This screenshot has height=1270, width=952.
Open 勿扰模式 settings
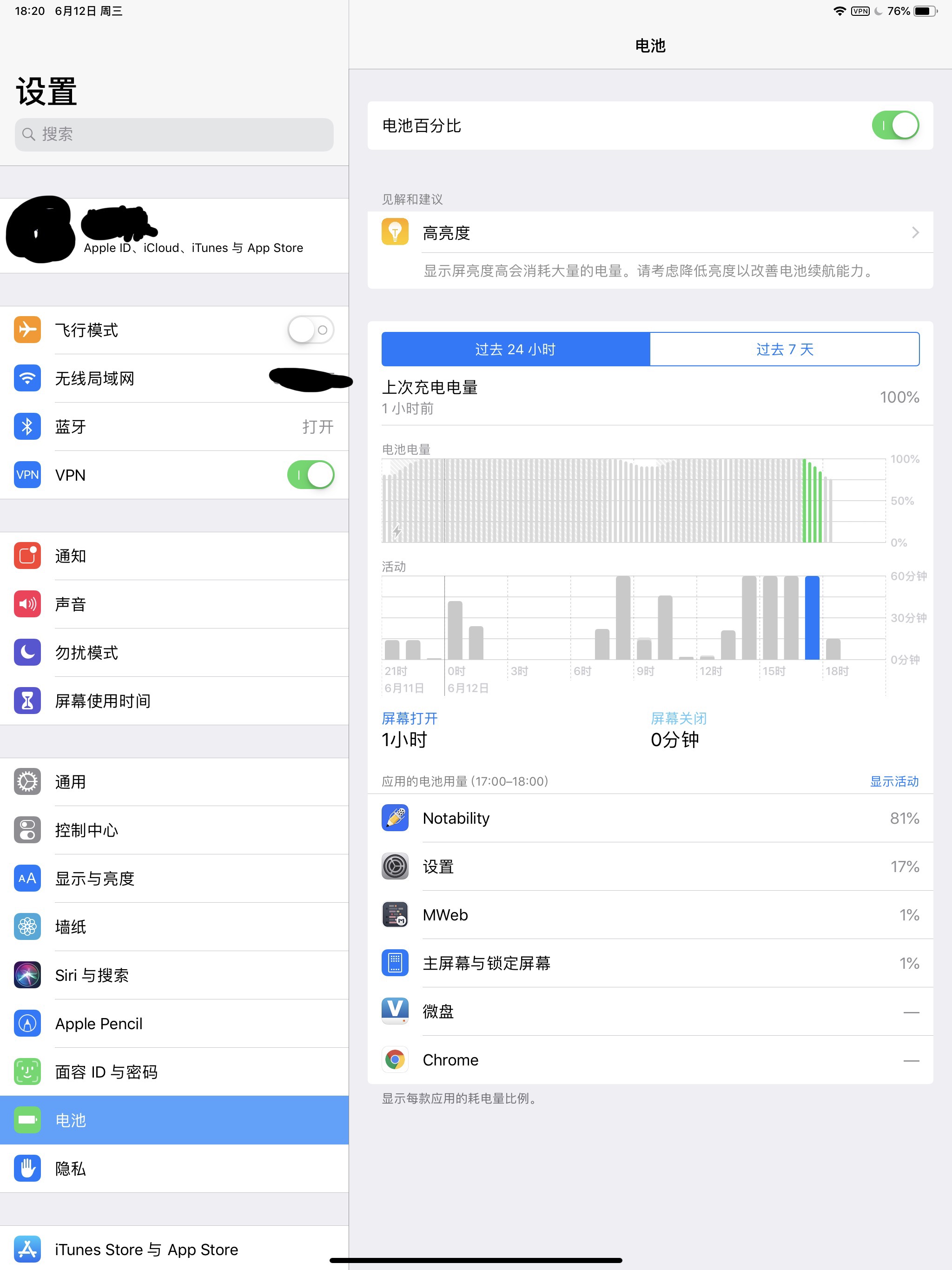pyautogui.click(x=174, y=652)
